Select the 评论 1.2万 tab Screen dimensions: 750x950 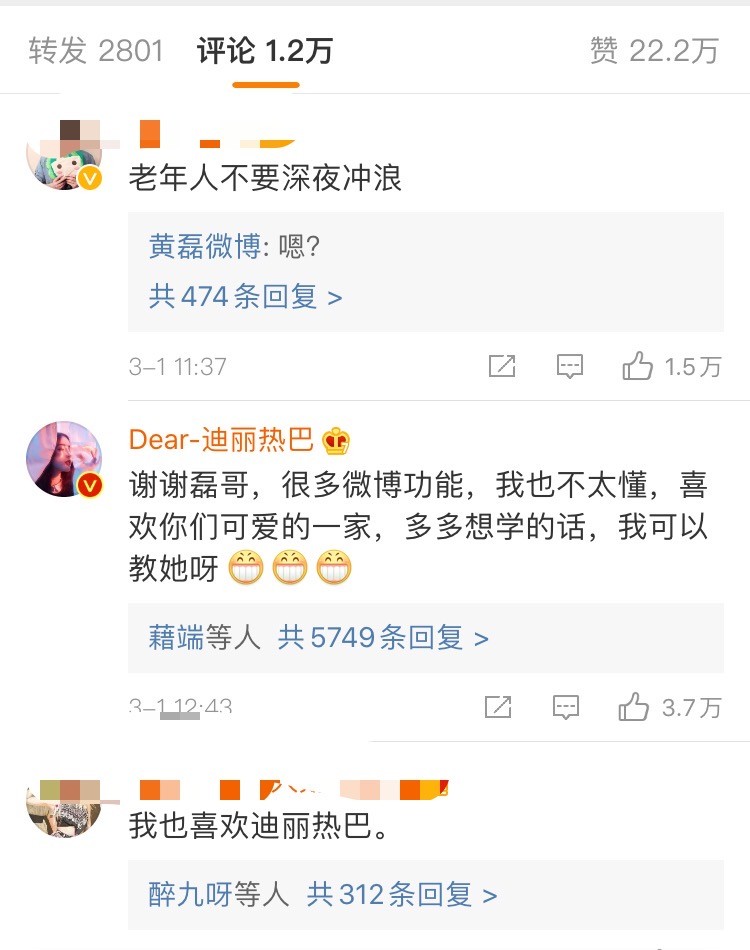click(x=265, y=51)
